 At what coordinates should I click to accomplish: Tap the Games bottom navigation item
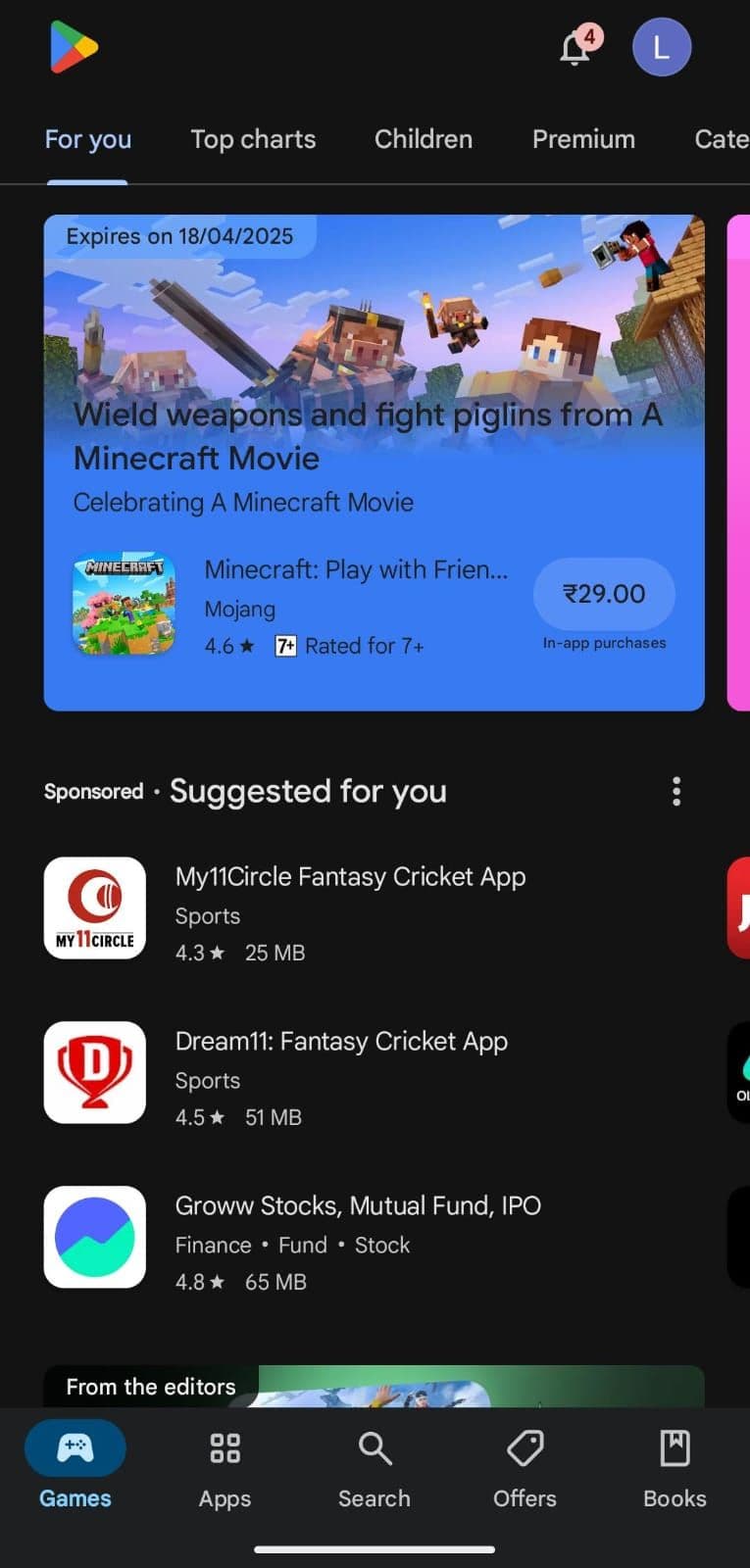point(75,1468)
